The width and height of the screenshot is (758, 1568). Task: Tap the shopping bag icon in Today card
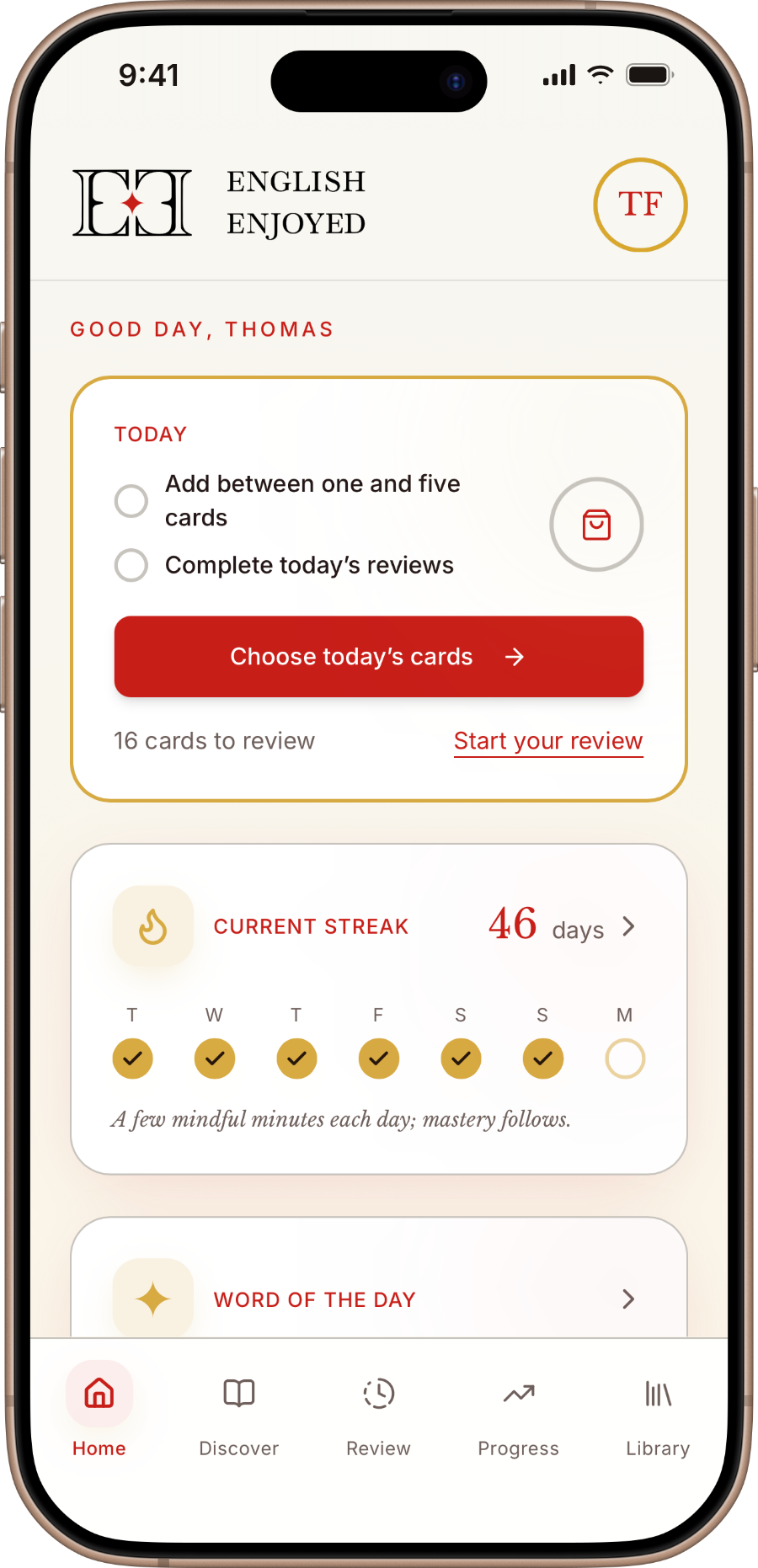click(x=596, y=525)
